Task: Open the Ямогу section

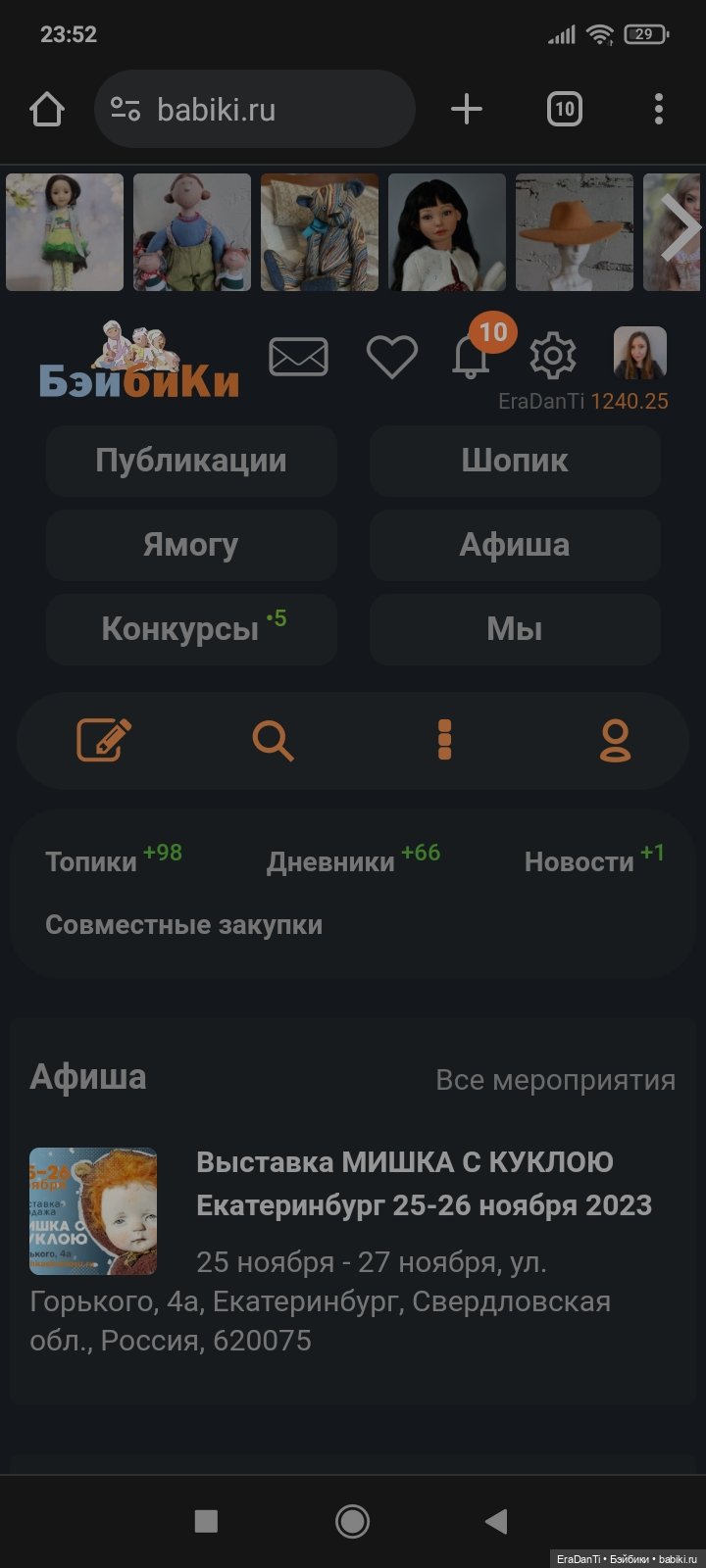Action: (x=191, y=545)
